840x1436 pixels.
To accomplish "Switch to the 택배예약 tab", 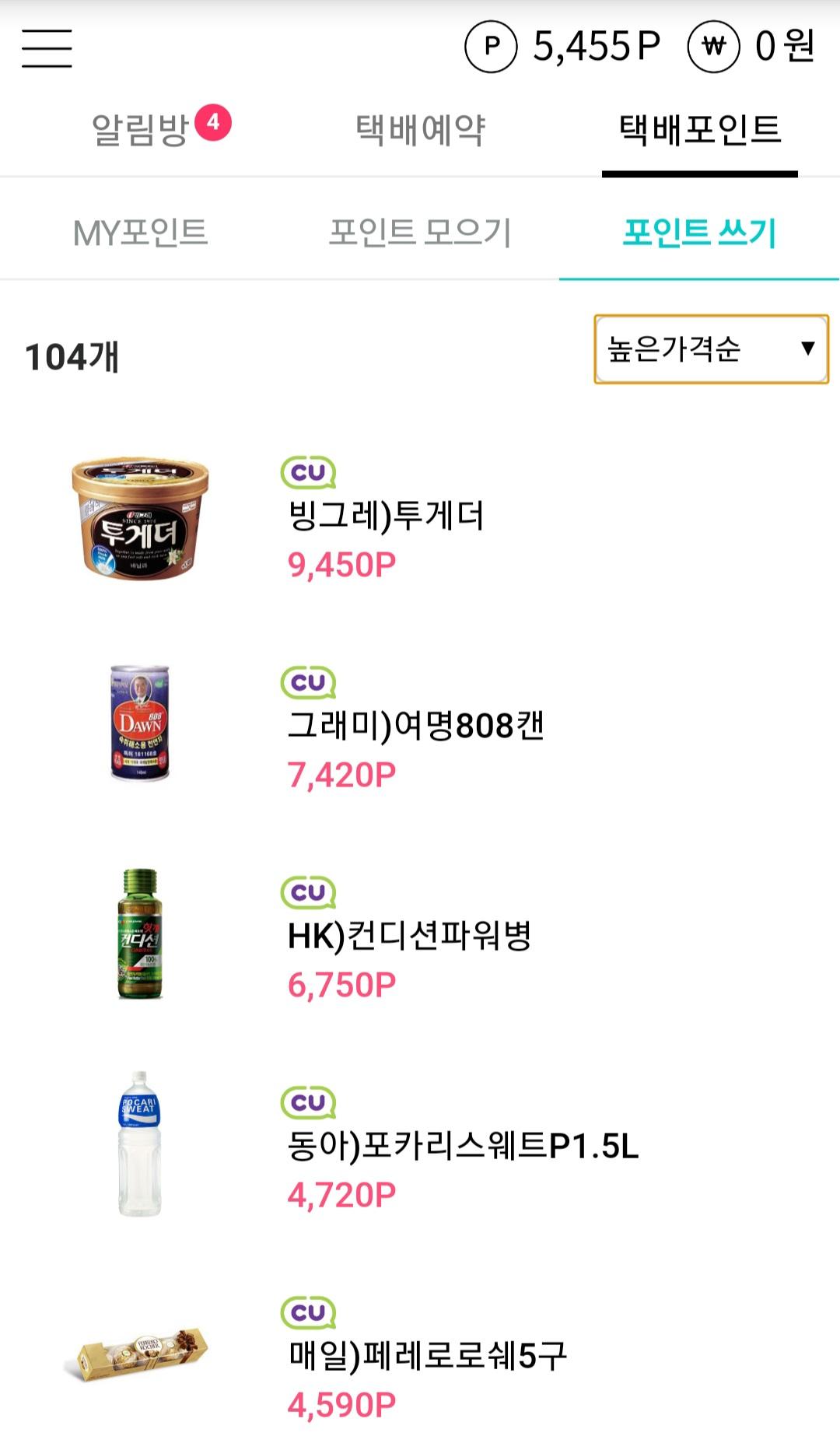I will click(x=420, y=129).
